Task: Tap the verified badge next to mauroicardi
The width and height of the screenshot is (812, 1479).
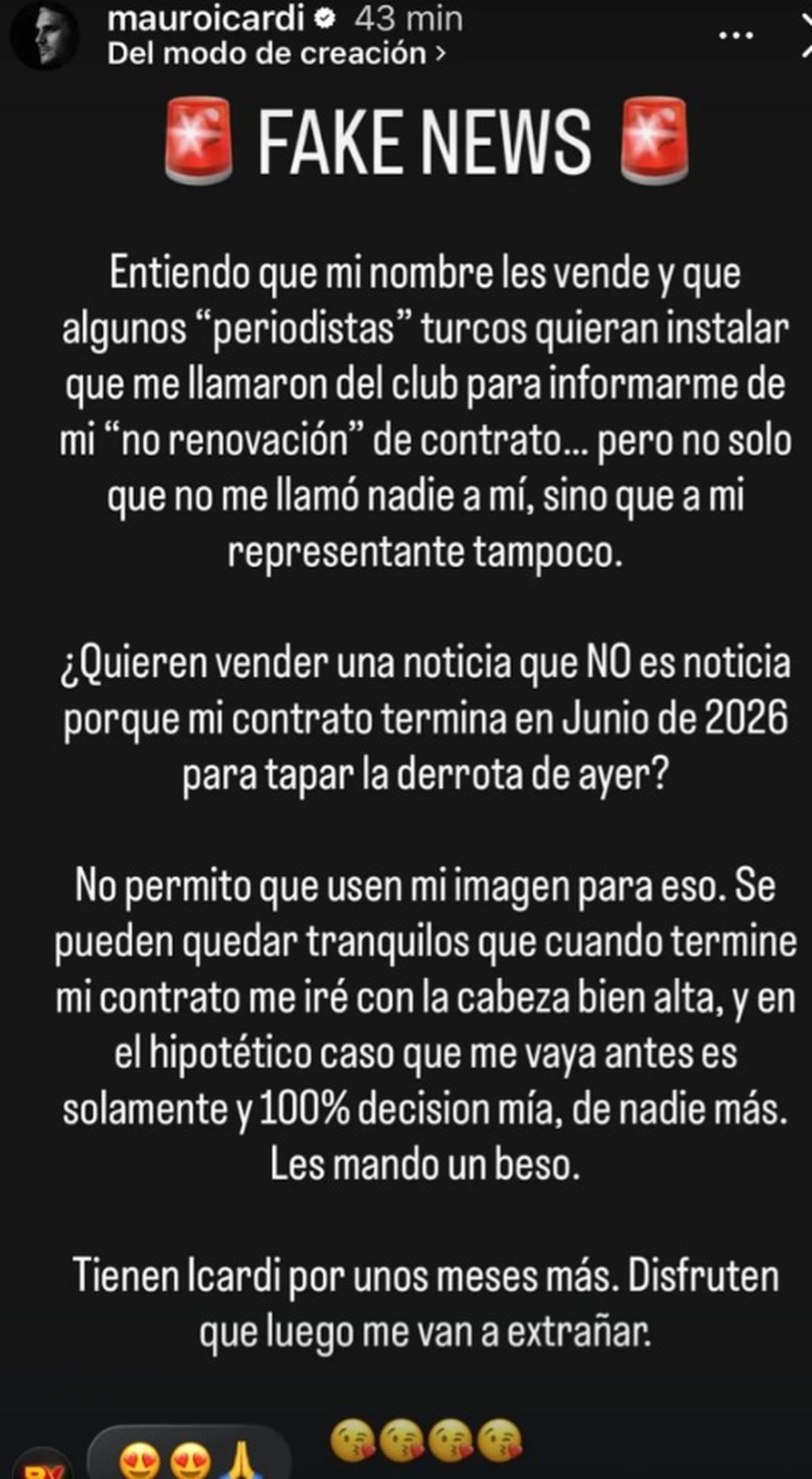Action: tap(325, 19)
